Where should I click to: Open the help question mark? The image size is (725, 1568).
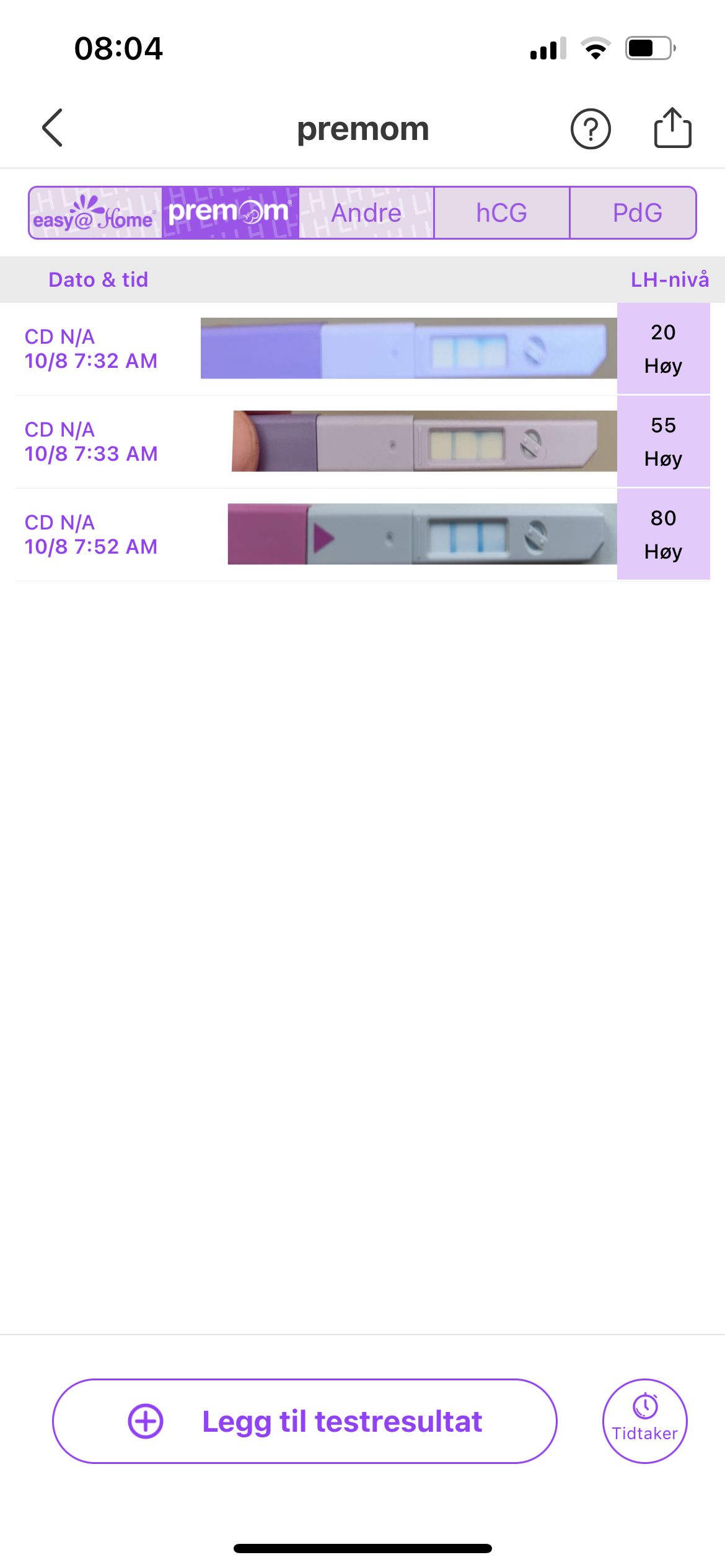(x=590, y=129)
